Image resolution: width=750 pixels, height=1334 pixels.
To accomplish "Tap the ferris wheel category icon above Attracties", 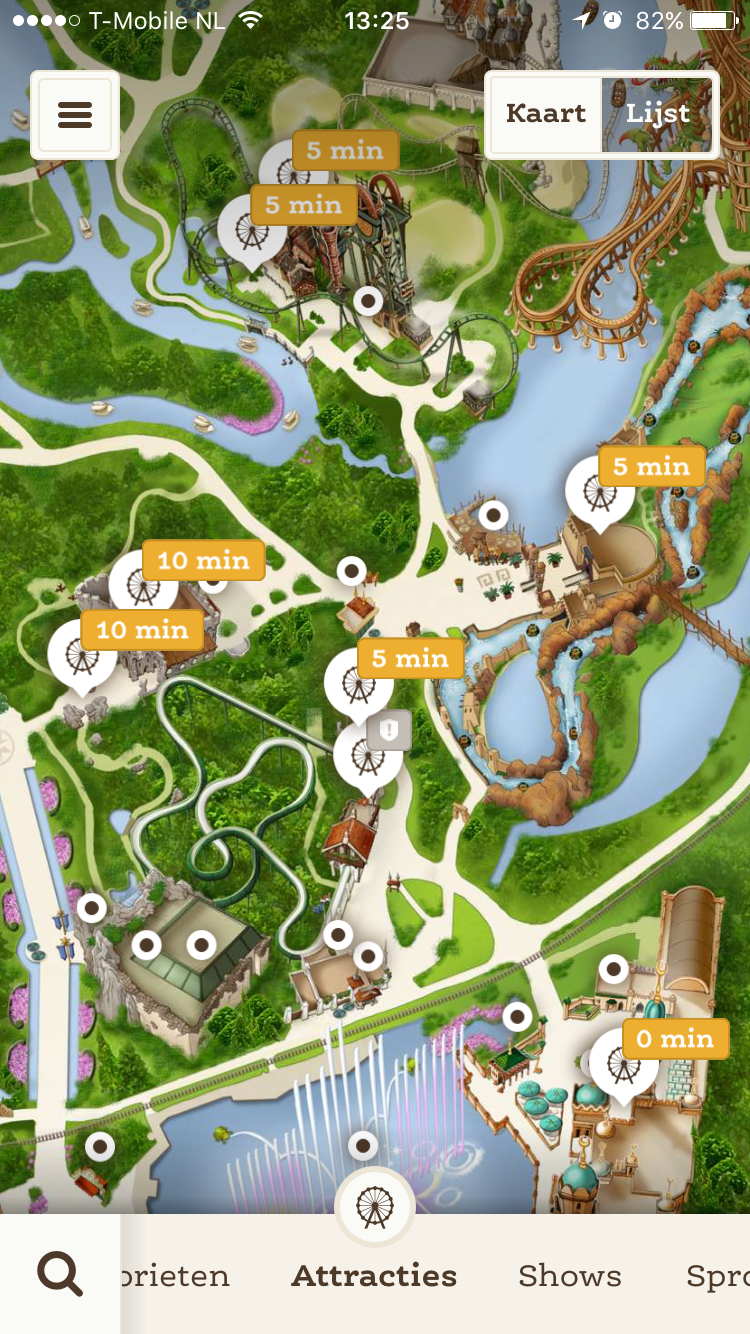I will (x=375, y=1206).
